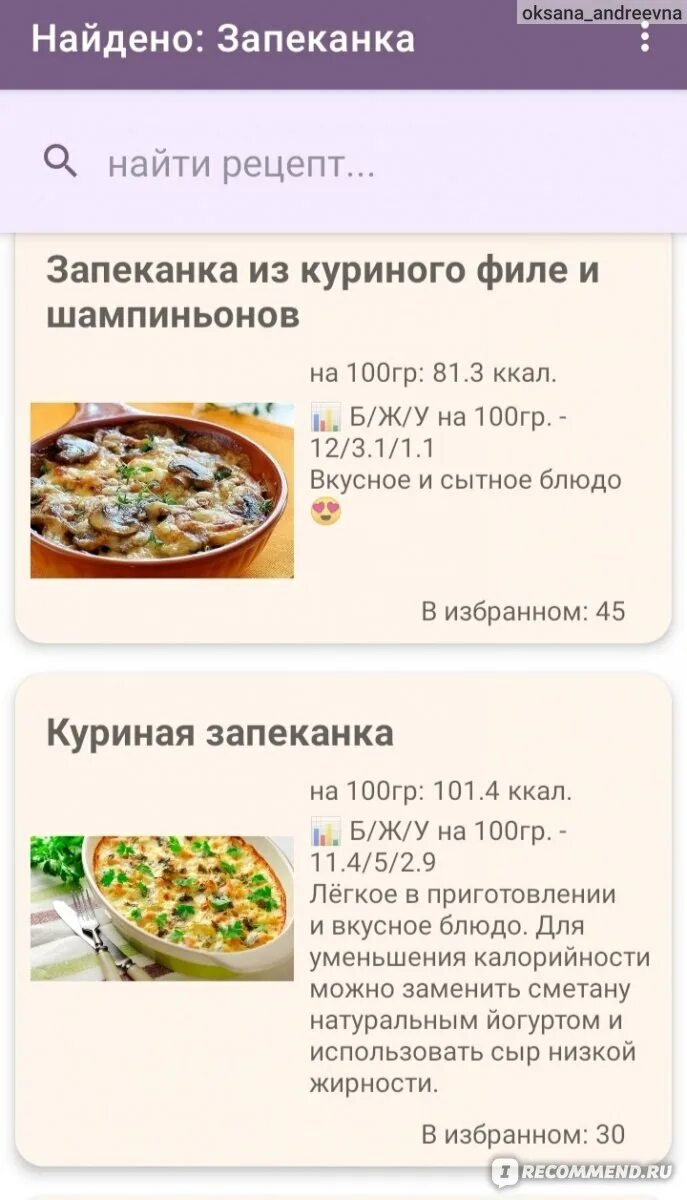Open the overflow menu in the app bar
The width and height of the screenshot is (687, 1200).
(x=645, y=38)
